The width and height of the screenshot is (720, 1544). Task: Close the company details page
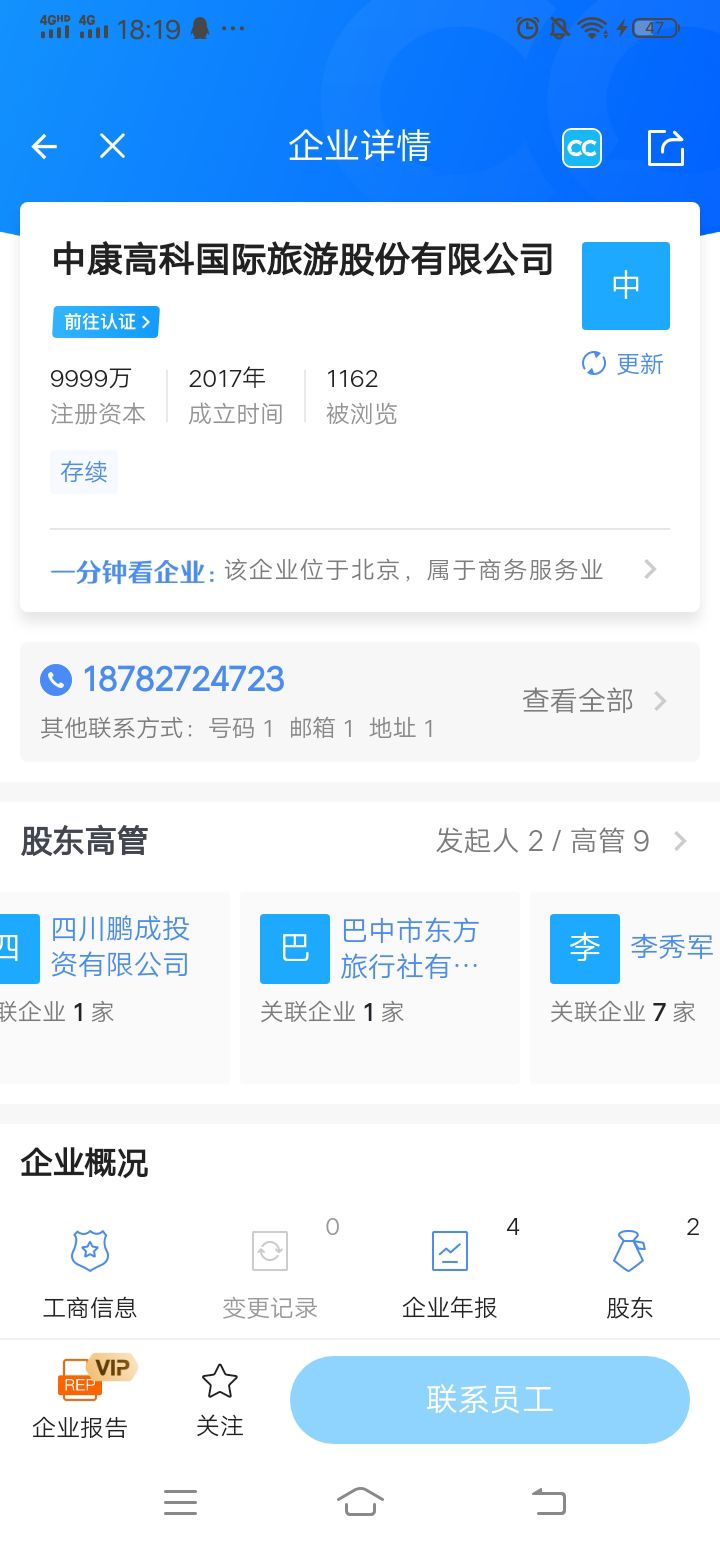tap(112, 147)
